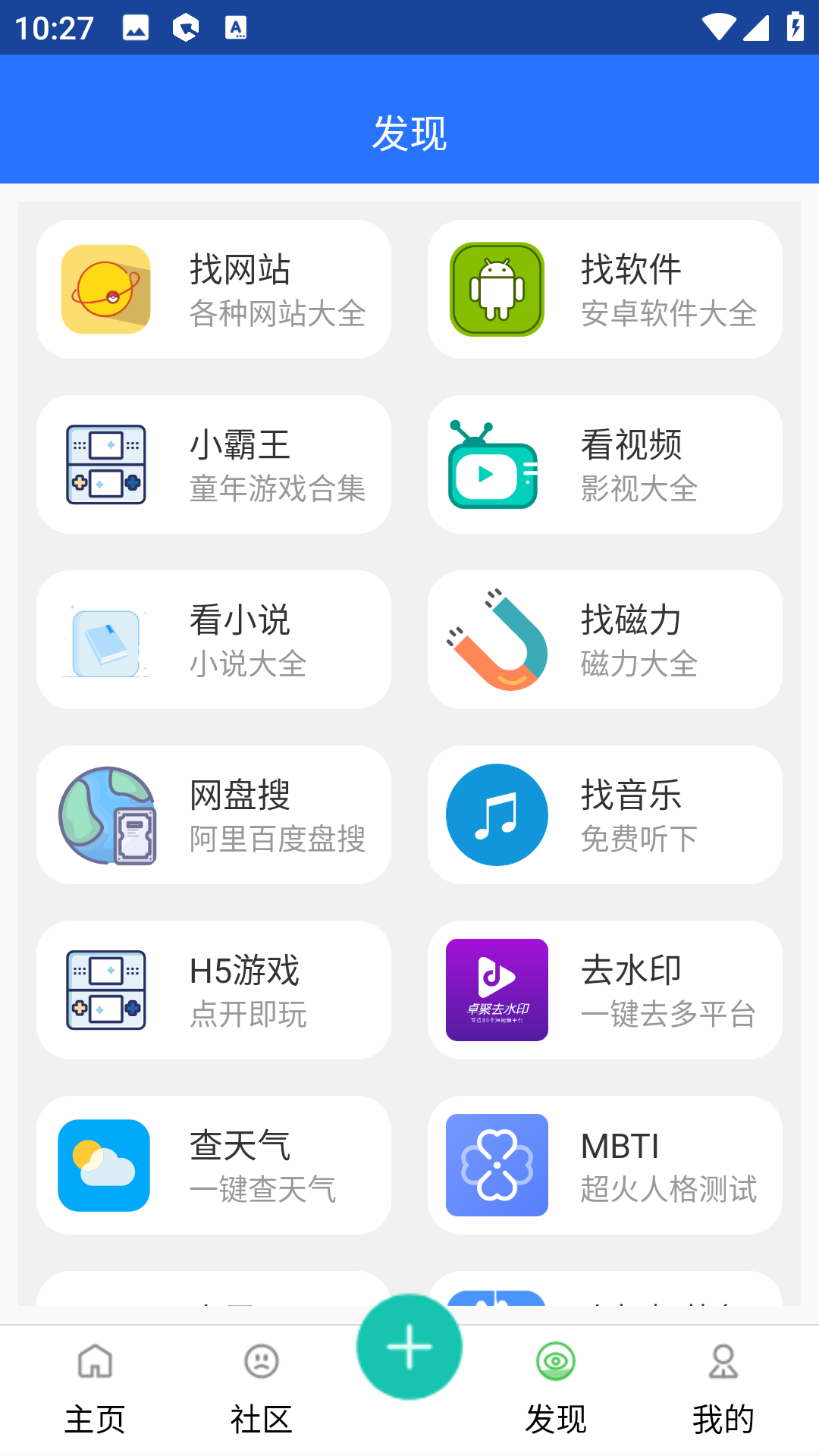Open 小霸王 childhood games console icon
This screenshot has height=1456, width=819.
pos(105,464)
